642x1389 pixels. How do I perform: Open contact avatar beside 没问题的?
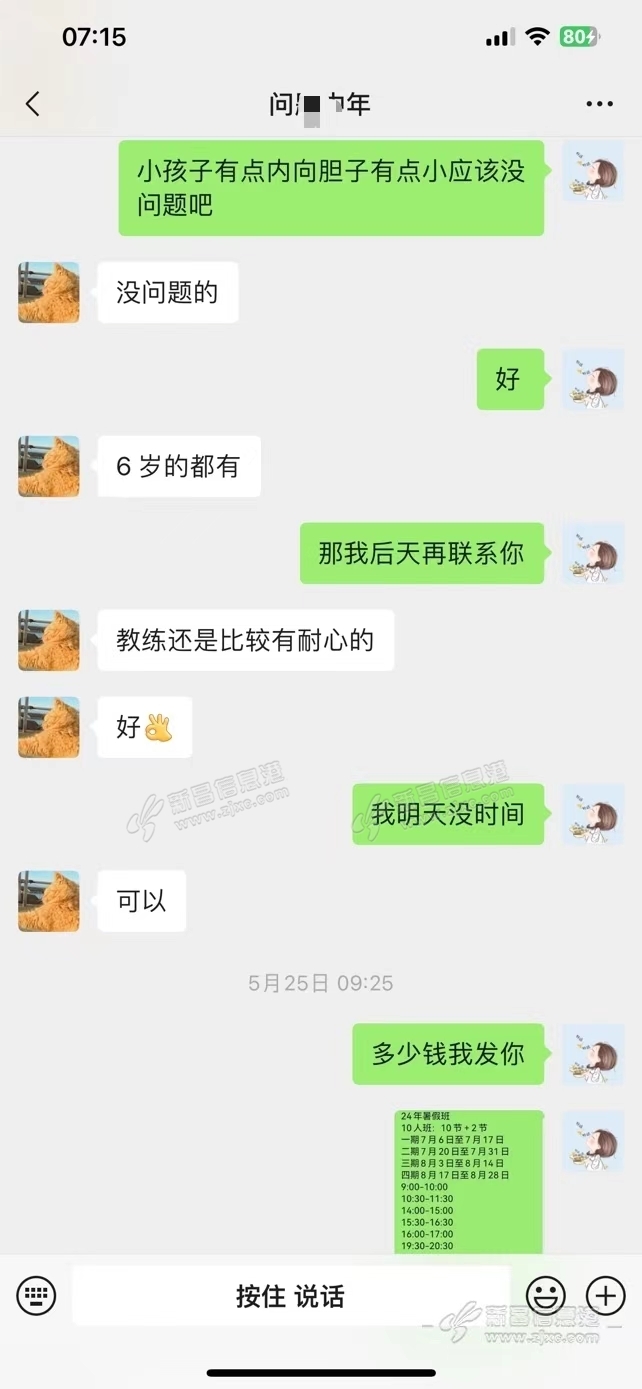[48, 293]
